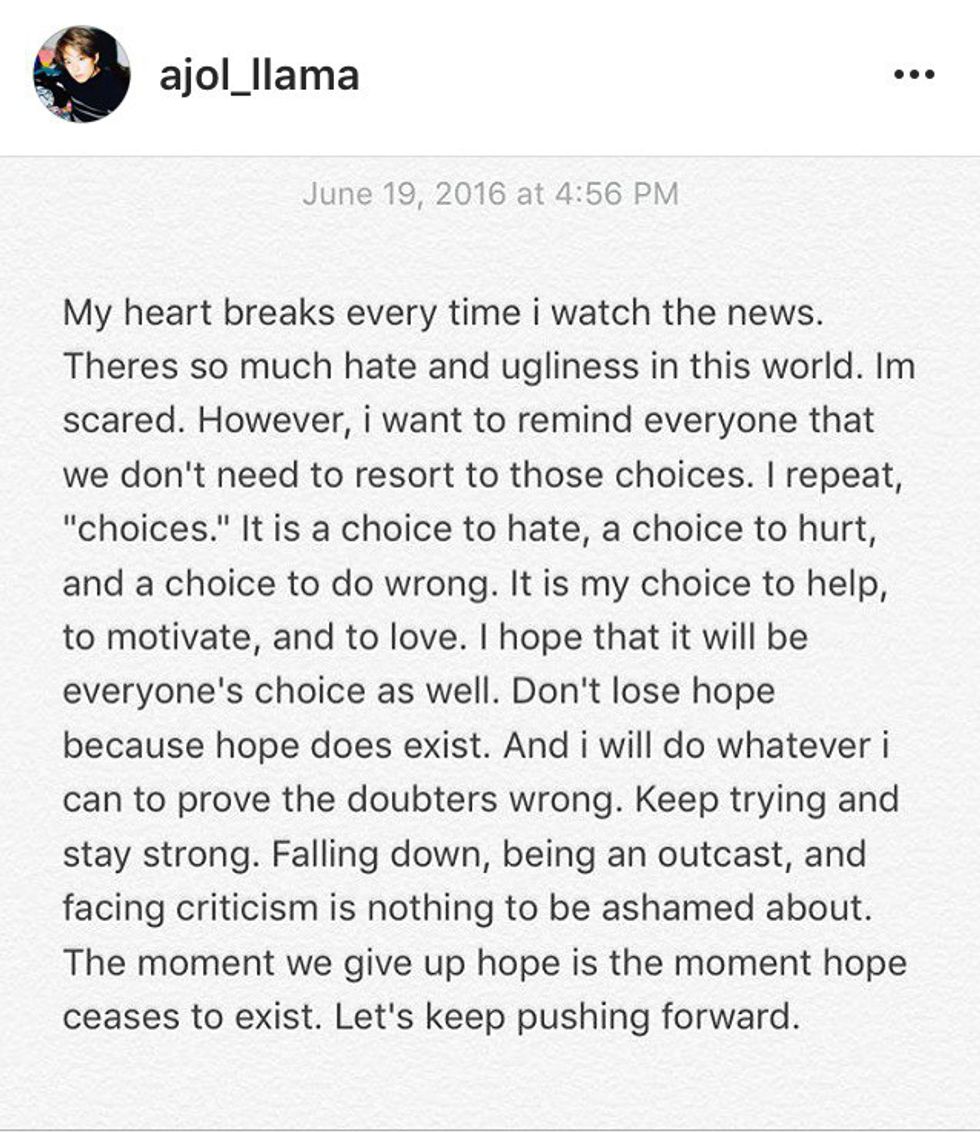Tap the ajol_llama username
Image resolution: width=980 pixels, height=1132 pixels.
(x=259, y=75)
